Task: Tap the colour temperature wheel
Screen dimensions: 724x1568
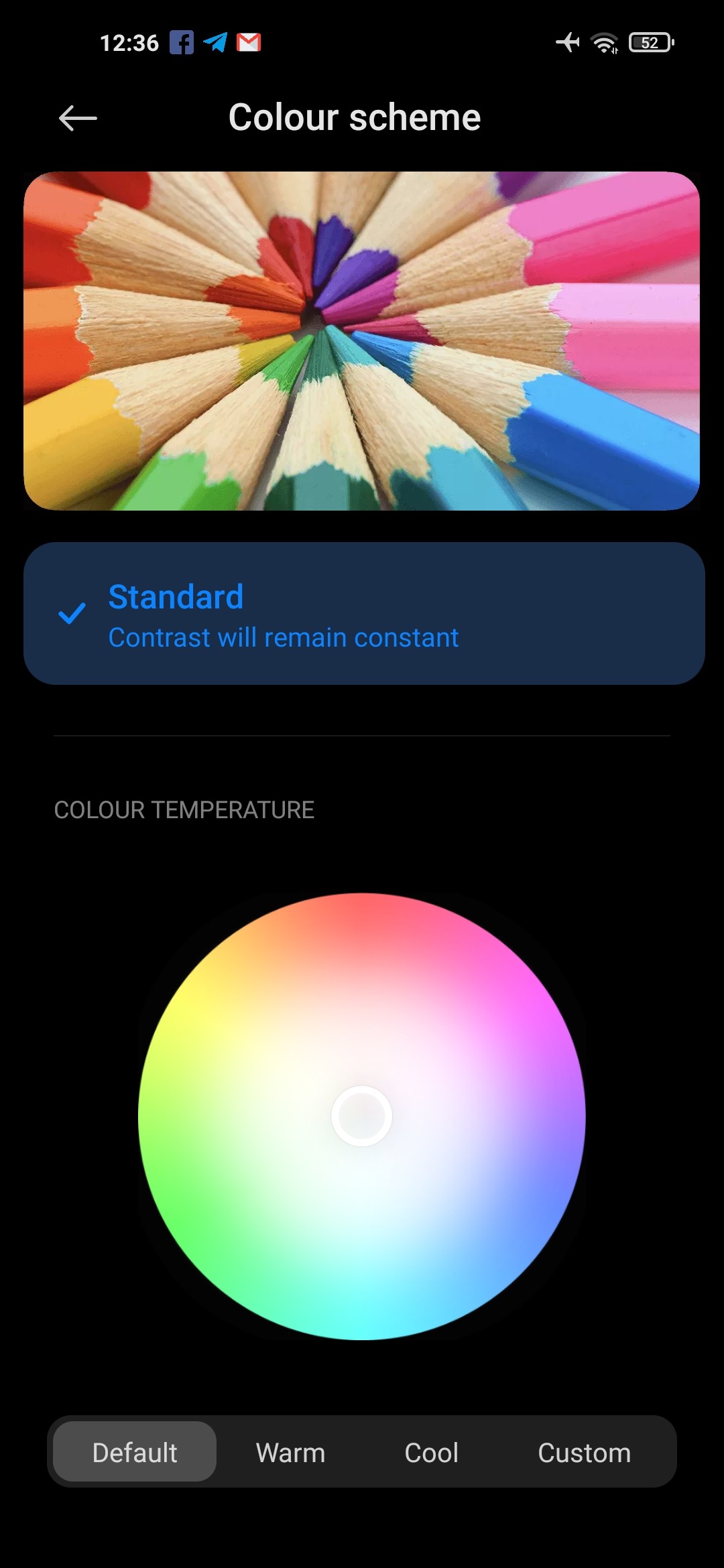Action: click(x=362, y=1116)
